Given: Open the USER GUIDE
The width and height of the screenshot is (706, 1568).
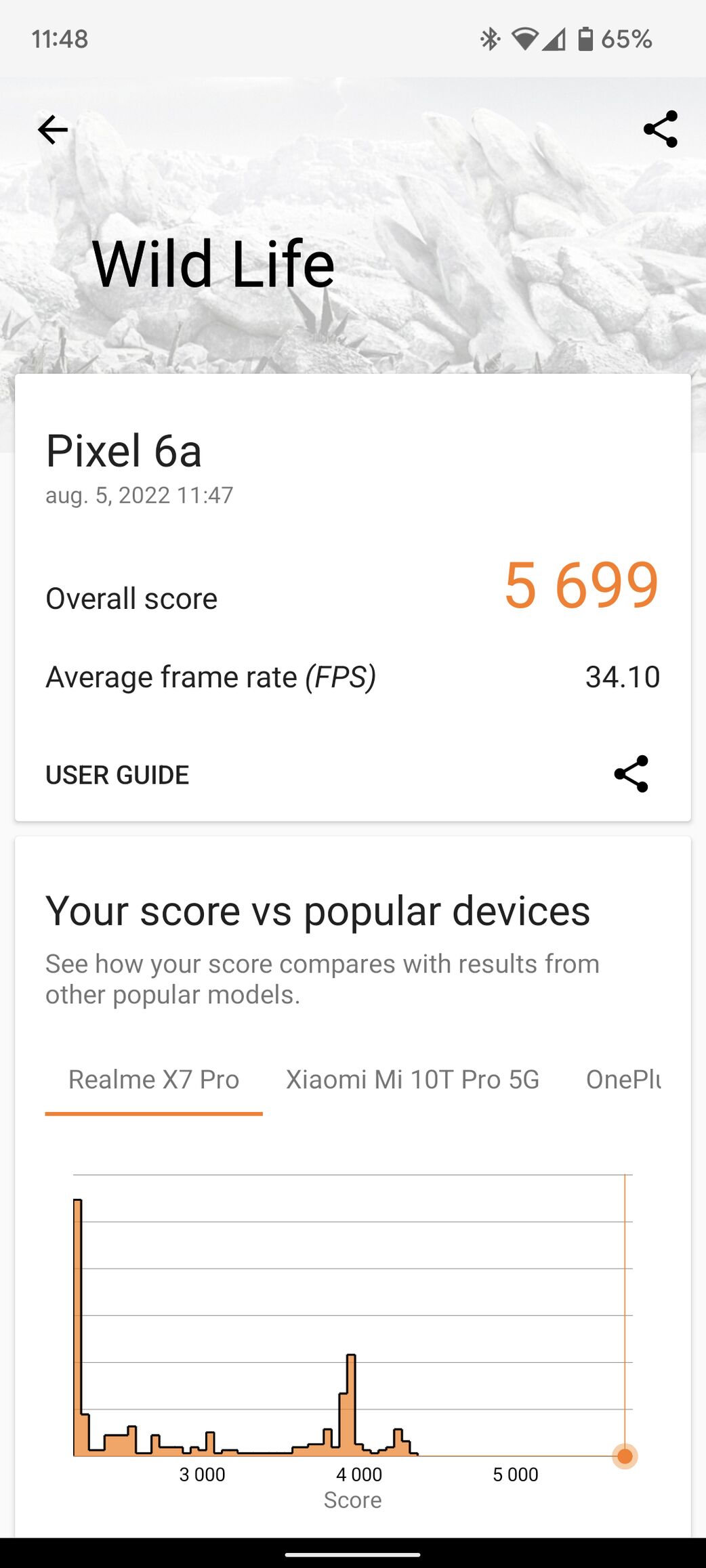Looking at the screenshot, I should [117, 775].
